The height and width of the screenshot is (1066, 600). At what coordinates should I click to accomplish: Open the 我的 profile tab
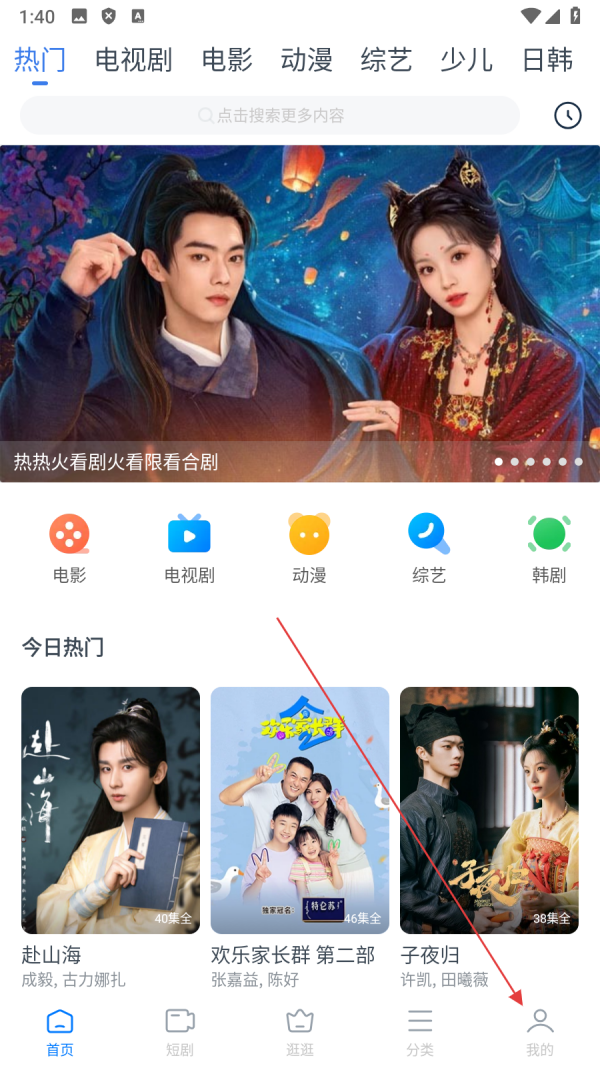click(540, 1032)
